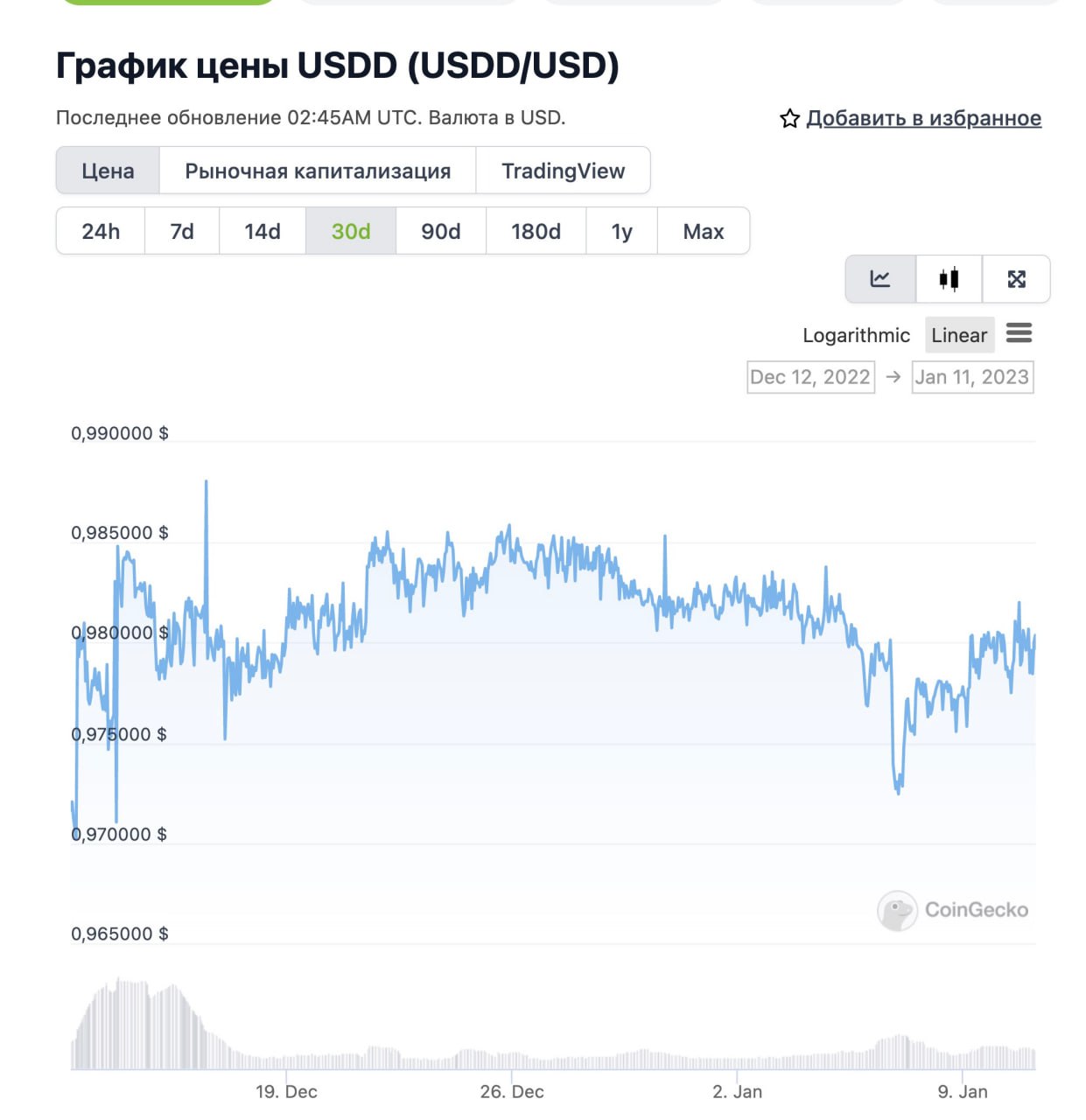1086x1120 pixels.
Task: Open the chart hamburger menu
Action: (x=1019, y=333)
